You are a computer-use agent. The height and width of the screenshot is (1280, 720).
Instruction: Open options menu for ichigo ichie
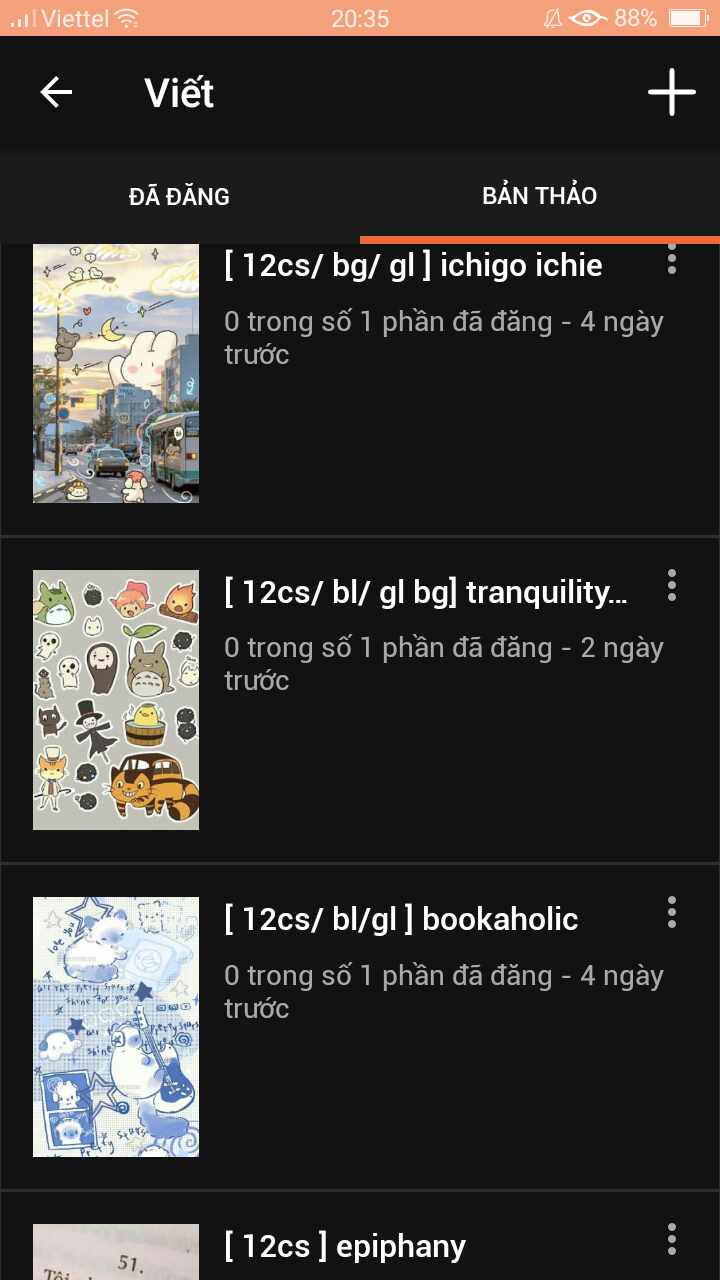pyautogui.click(x=672, y=260)
